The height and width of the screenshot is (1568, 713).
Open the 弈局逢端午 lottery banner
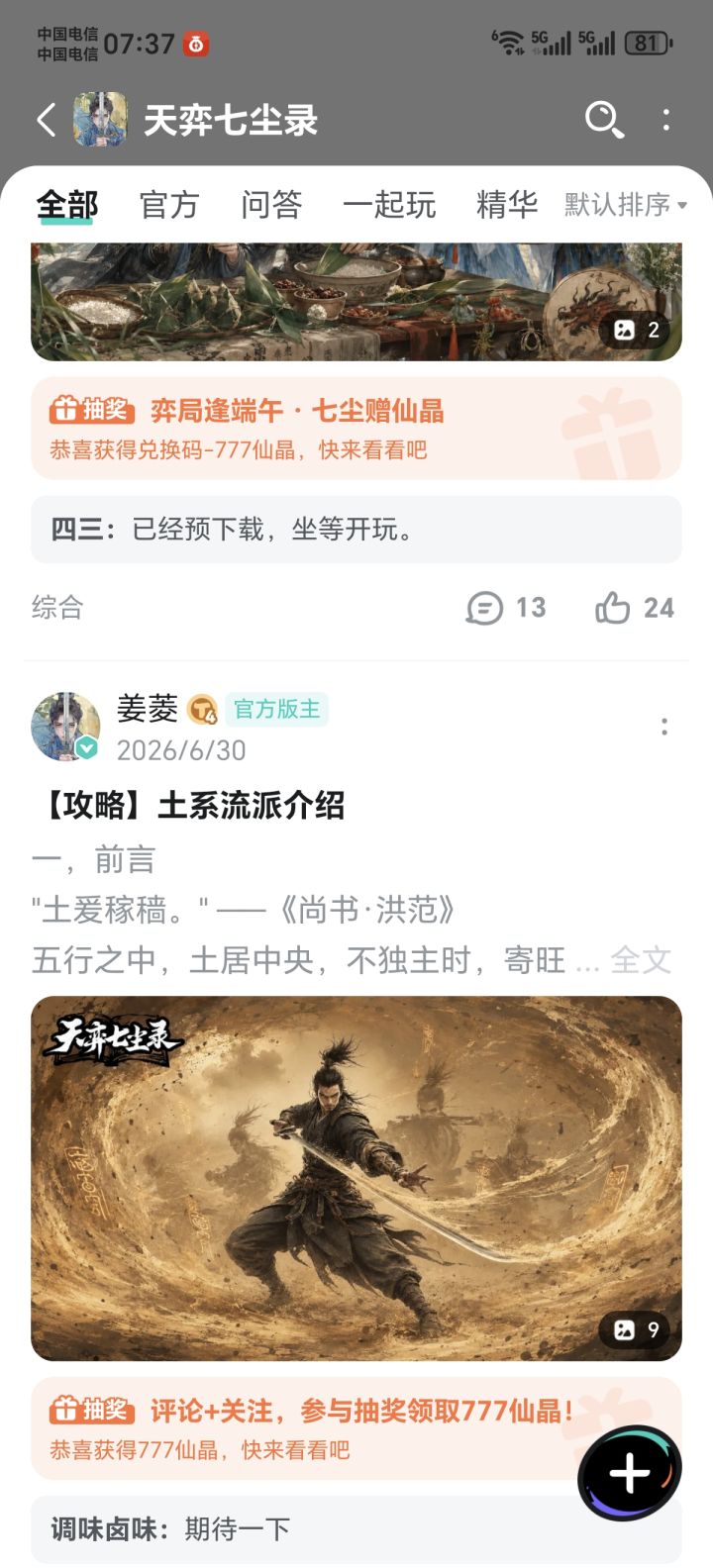pyautogui.click(x=356, y=429)
